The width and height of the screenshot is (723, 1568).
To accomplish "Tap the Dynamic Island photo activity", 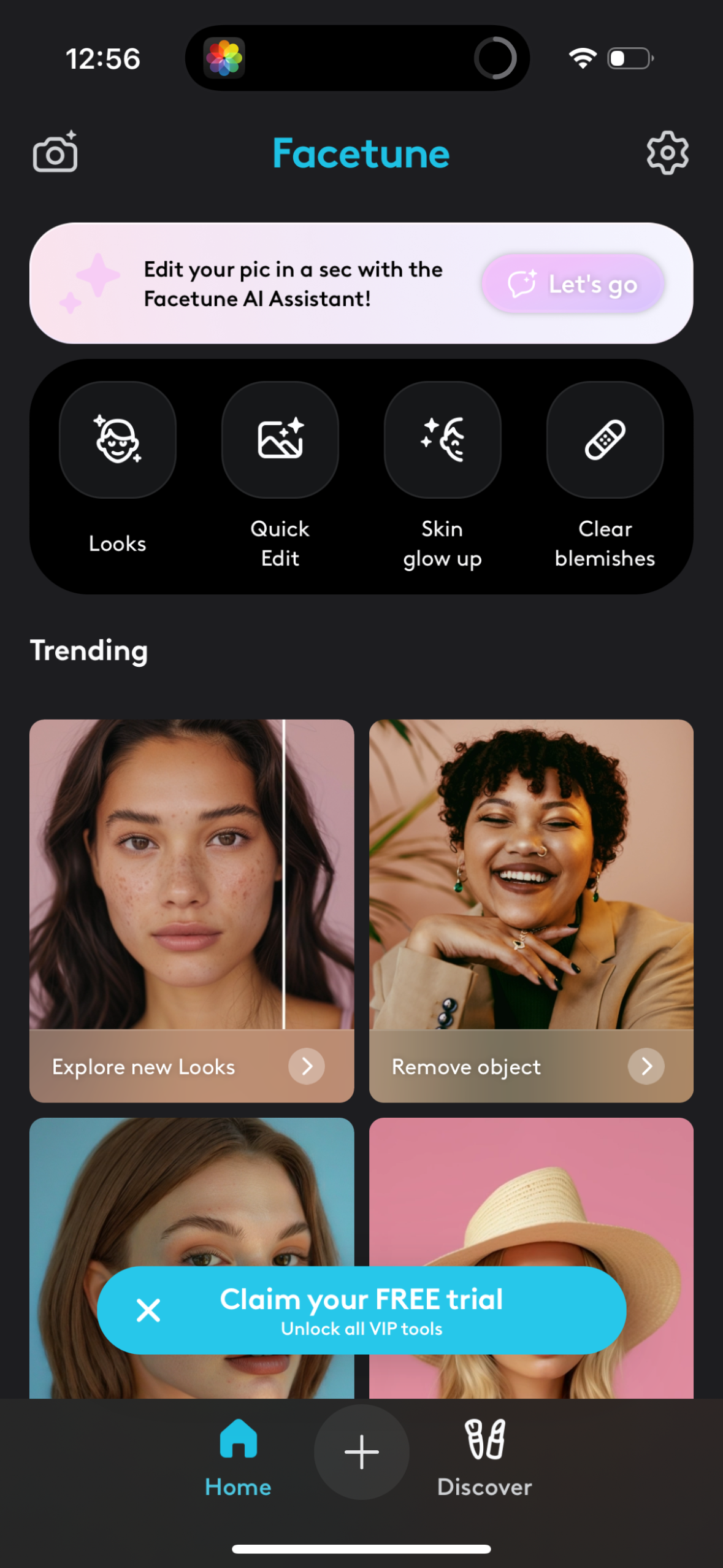I will (x=225, y=58).
